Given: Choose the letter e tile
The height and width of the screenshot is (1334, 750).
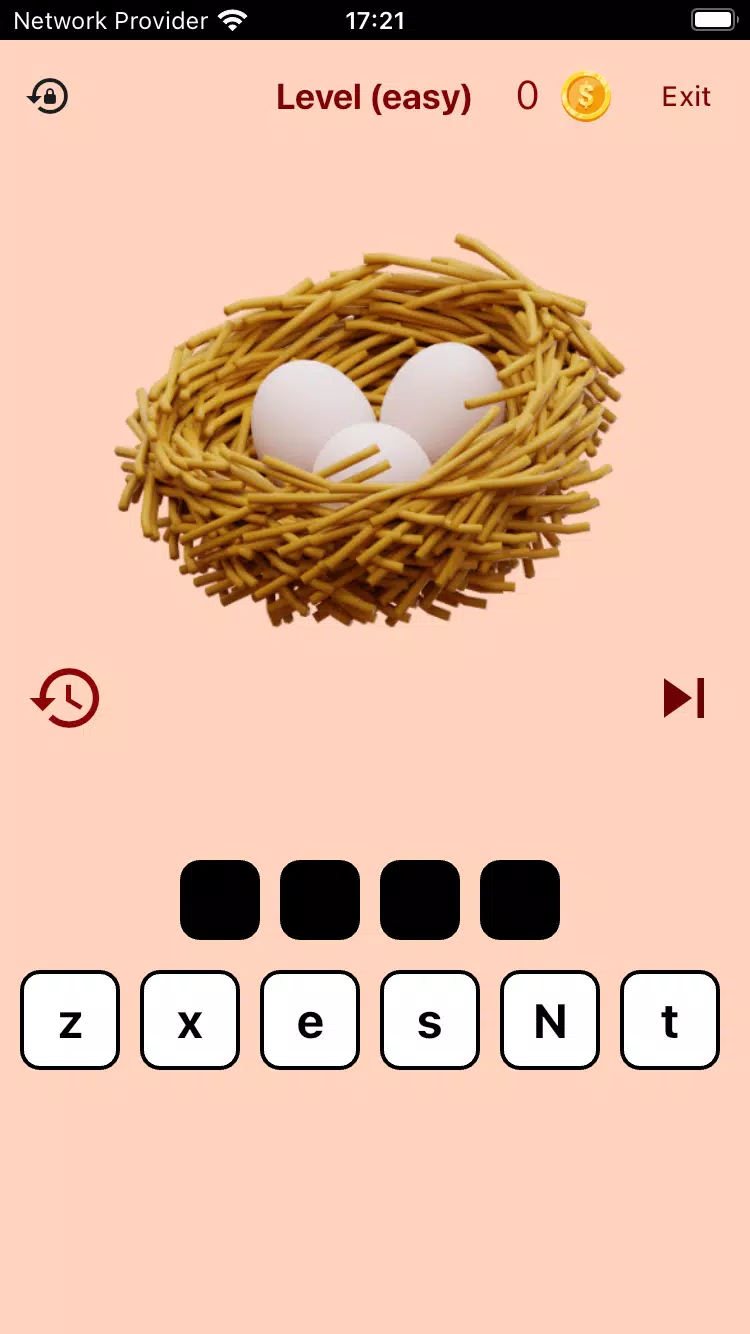Looking at the screenshot, I should (310, 1020).
